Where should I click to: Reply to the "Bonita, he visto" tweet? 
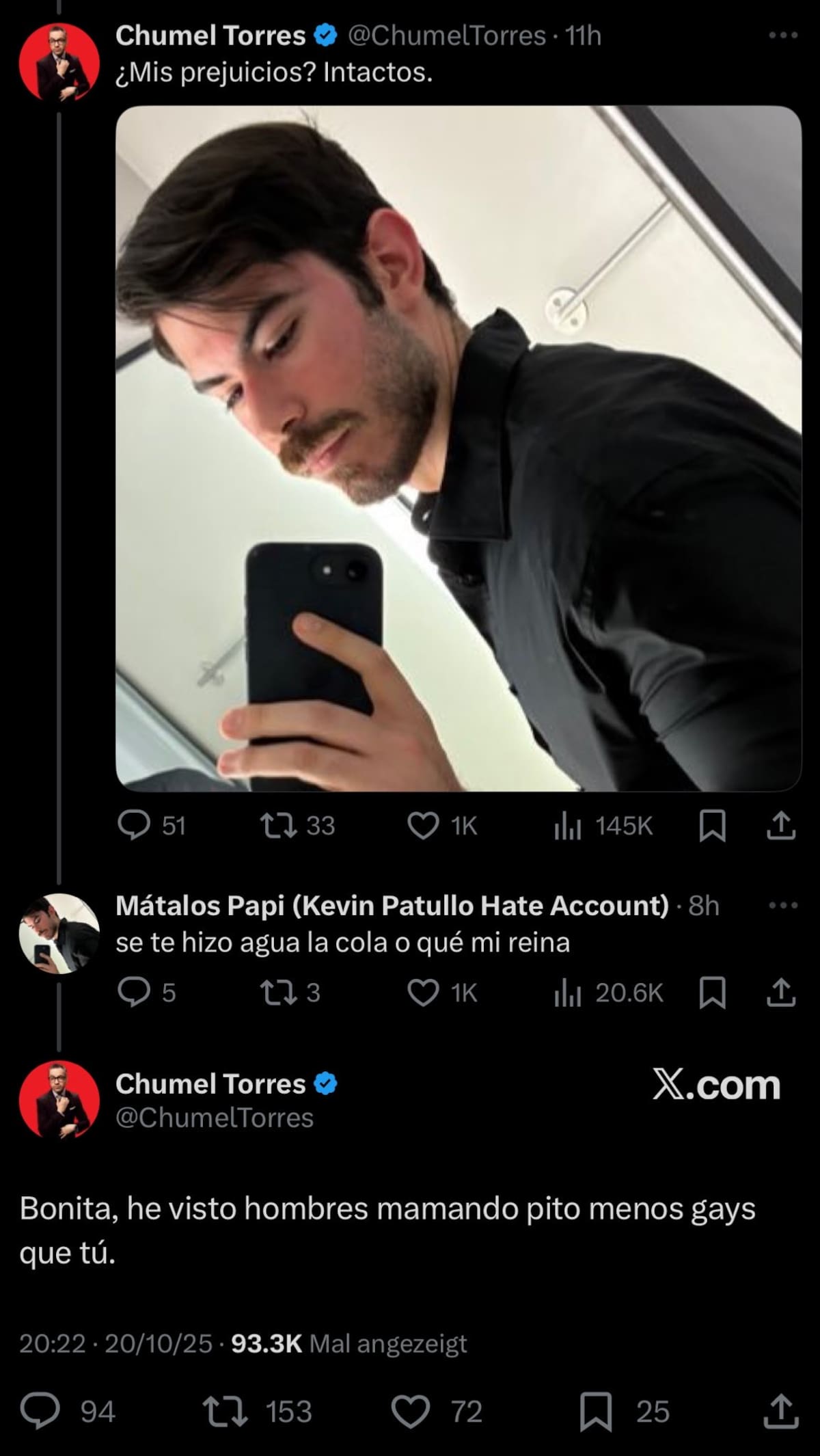click(40, 1411)
